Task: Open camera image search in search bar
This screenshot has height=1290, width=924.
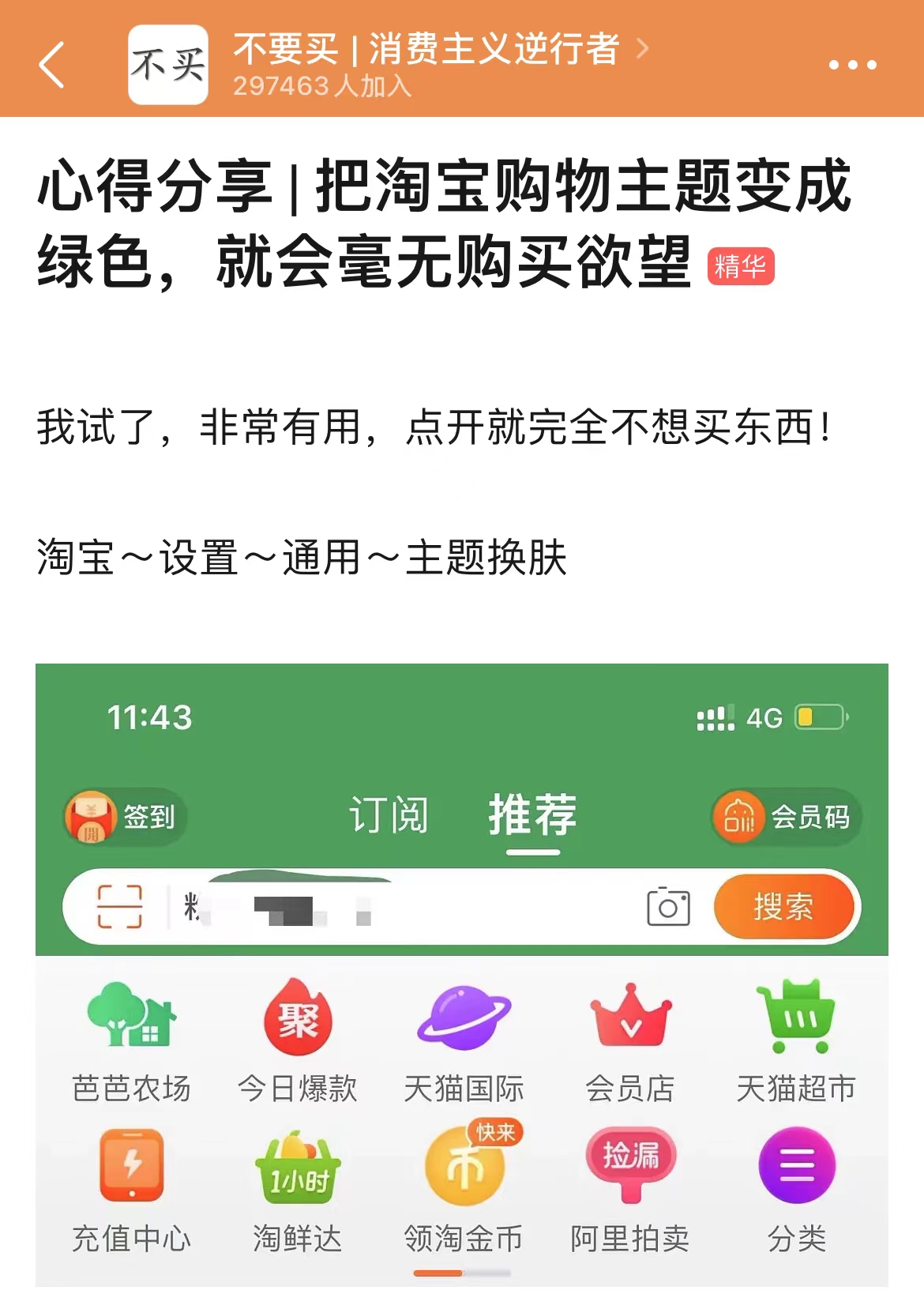Action: [667, 907]
